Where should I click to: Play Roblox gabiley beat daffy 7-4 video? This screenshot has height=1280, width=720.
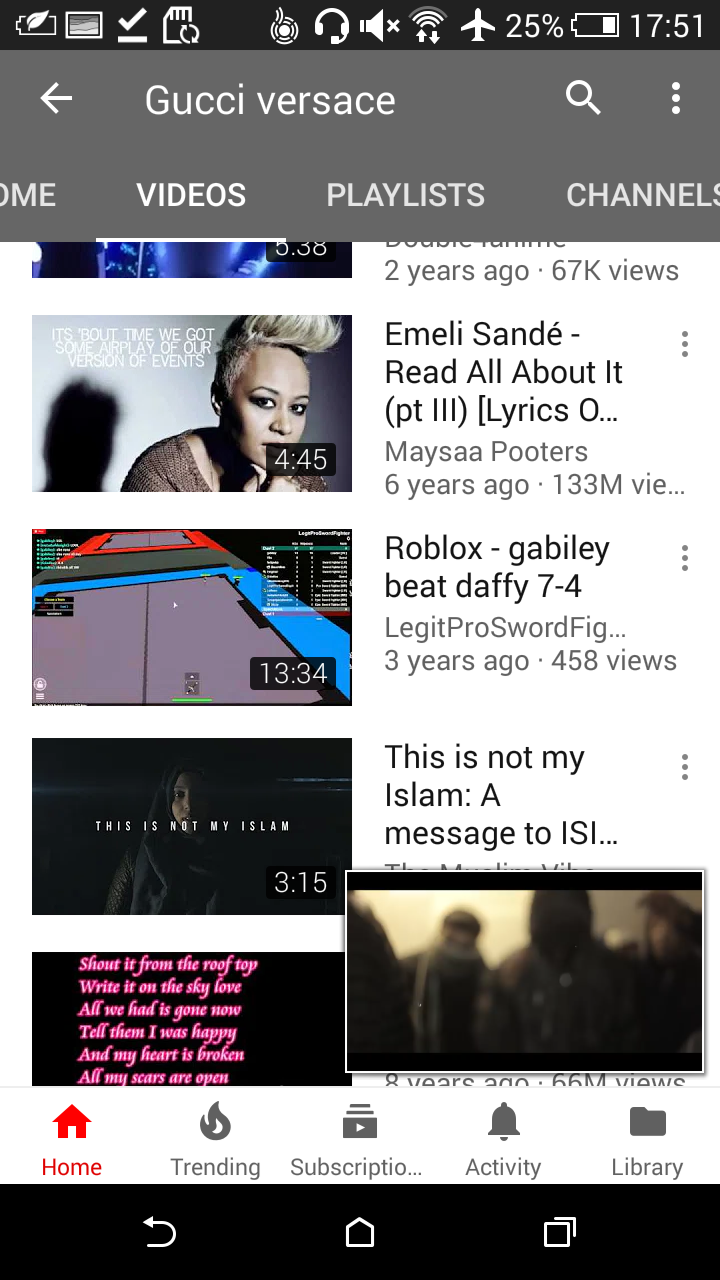click(x=192, y=617)
